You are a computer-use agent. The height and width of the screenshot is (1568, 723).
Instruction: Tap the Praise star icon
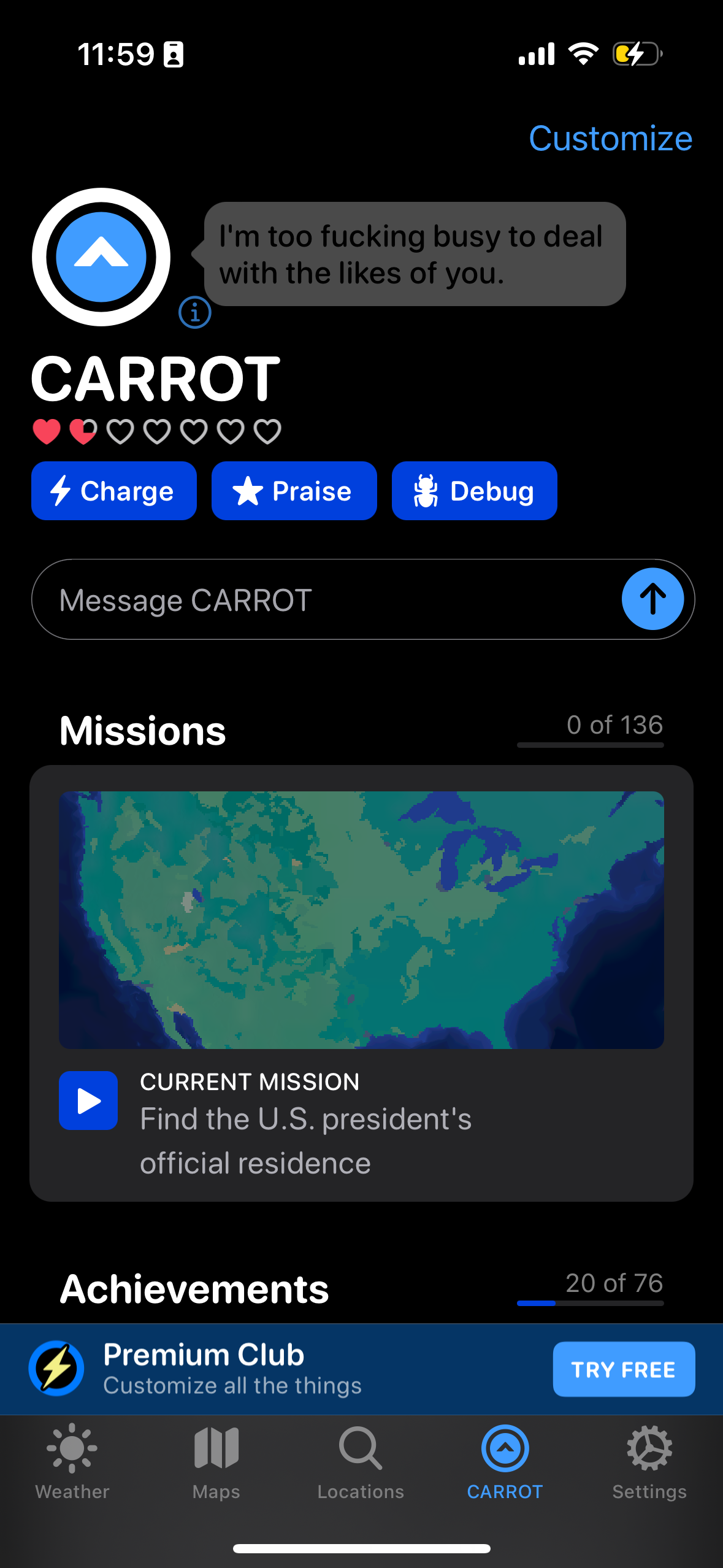tap(248, 490)
